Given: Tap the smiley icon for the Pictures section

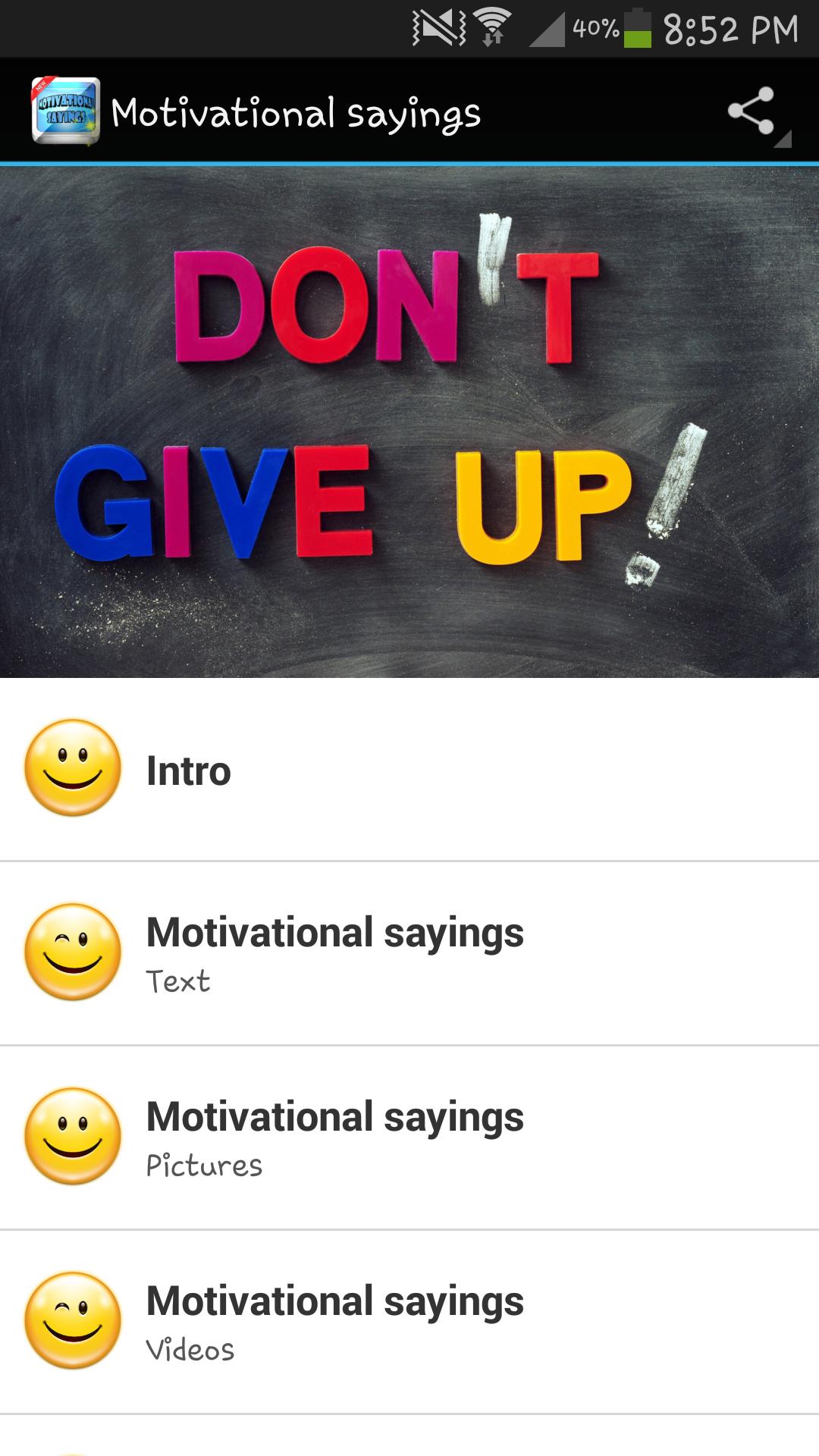Looking at the screenshot, I should tap(72, 1136).
